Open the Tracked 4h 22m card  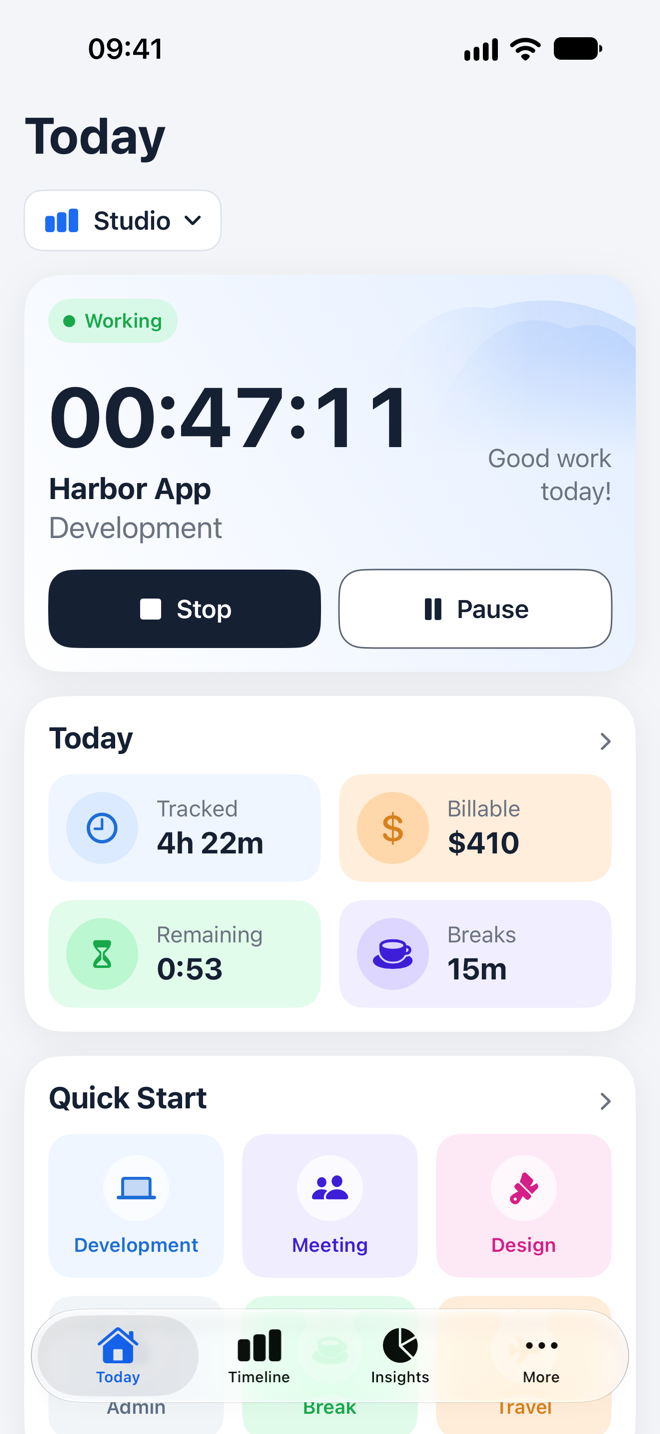[185, 828]
